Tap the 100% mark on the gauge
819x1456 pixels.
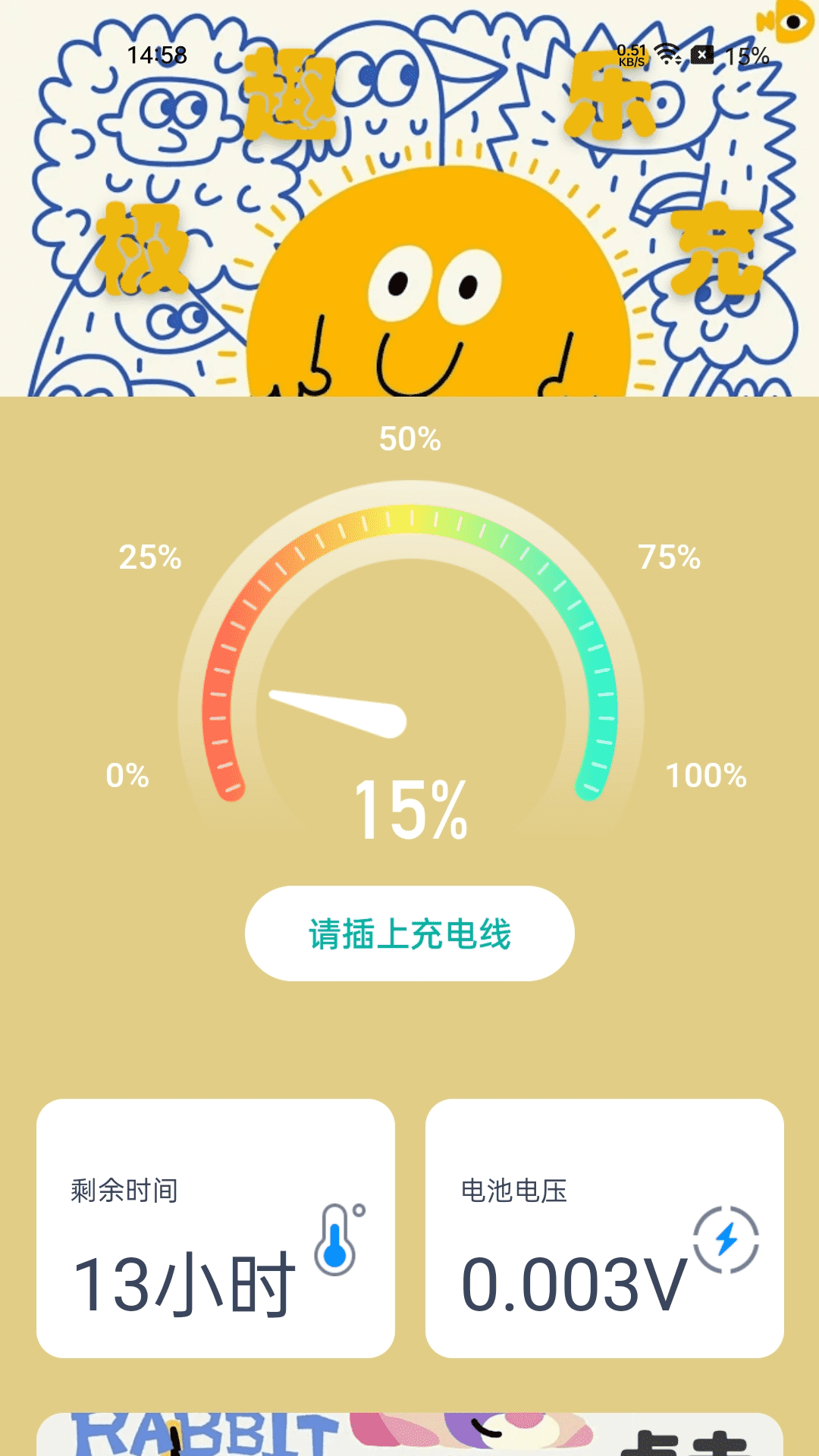(708, 775)
